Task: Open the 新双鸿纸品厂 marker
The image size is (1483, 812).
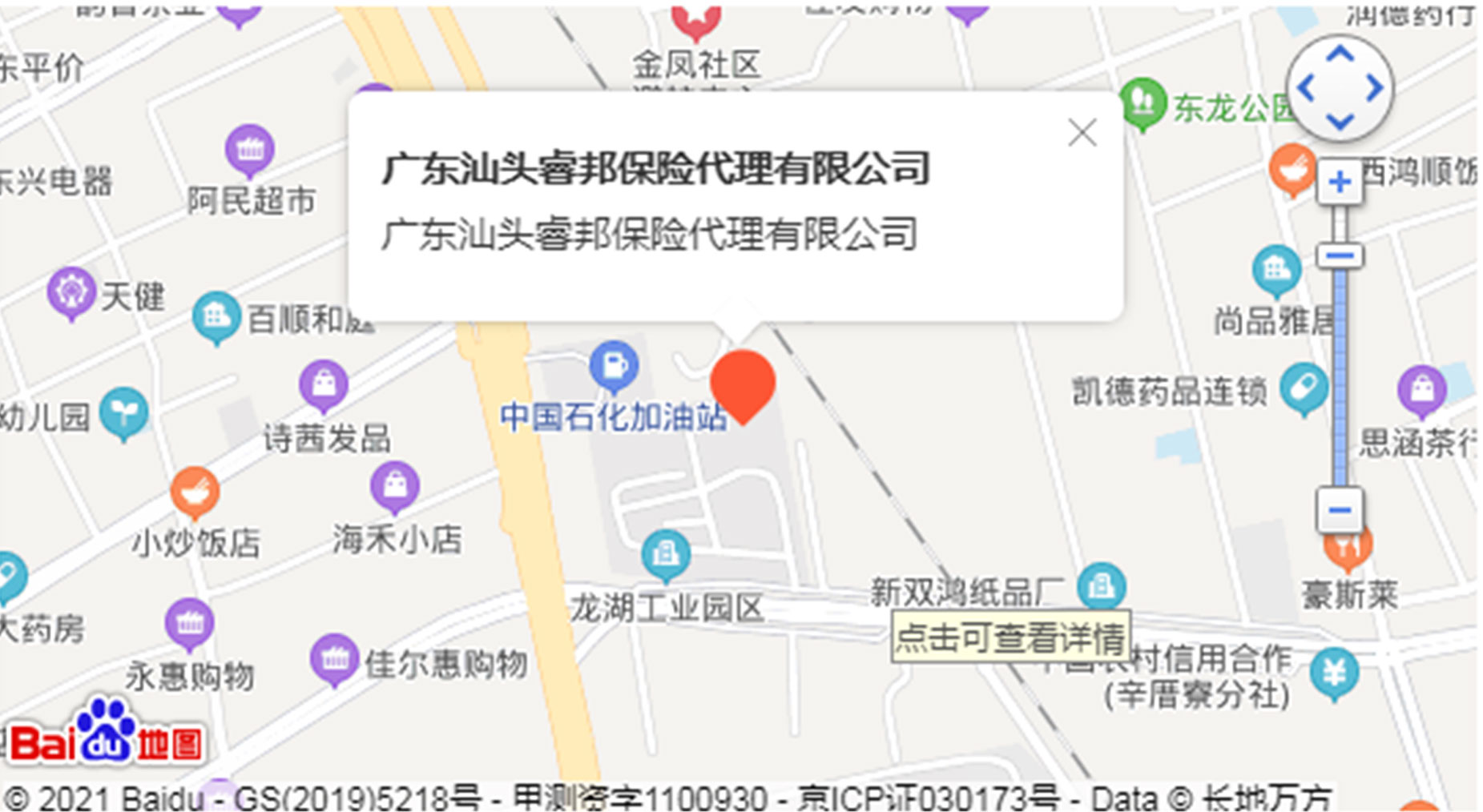Action: [1101, 586]
